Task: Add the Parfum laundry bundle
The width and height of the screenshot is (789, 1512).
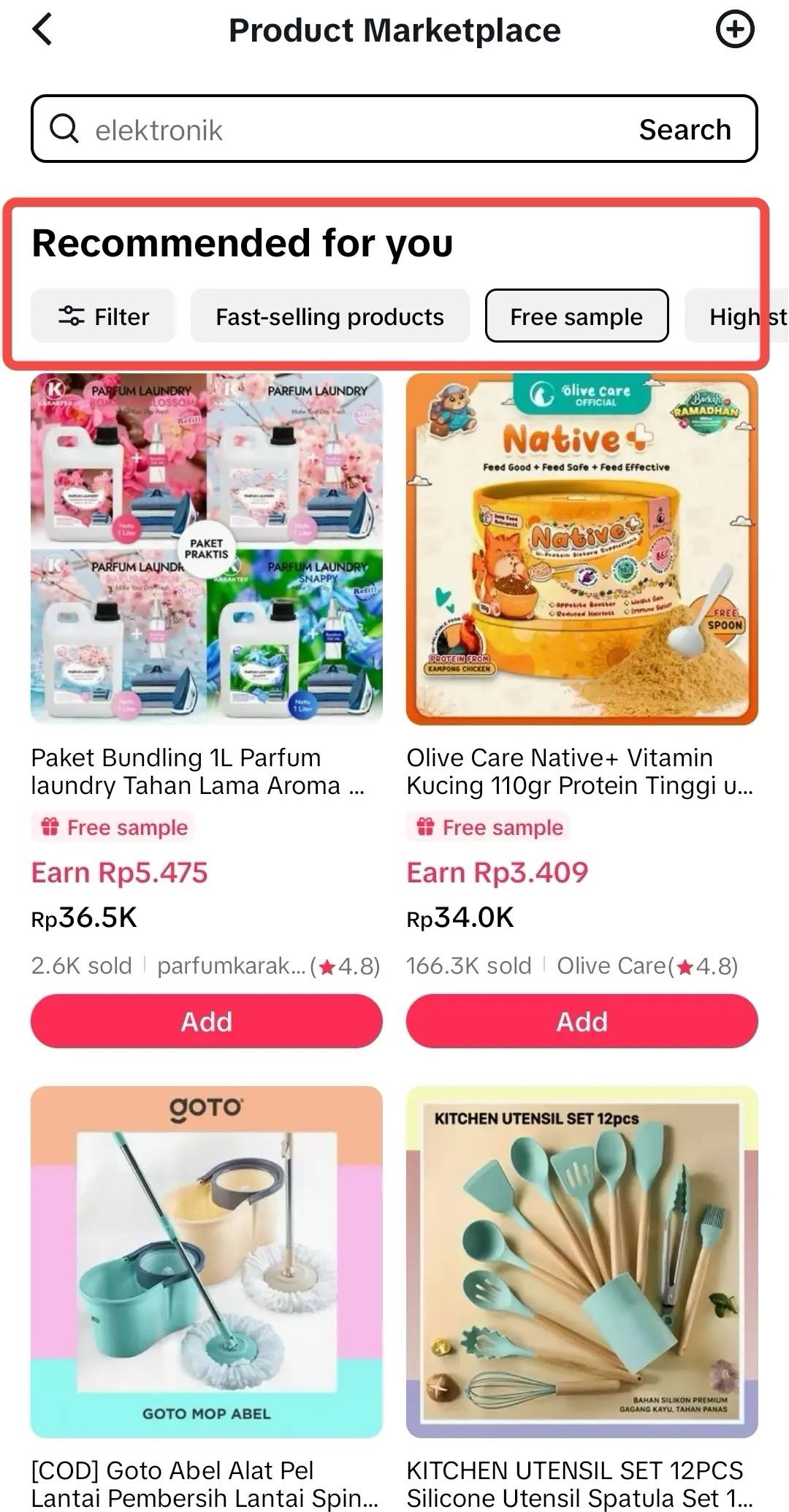Action: click(207, 1020)
